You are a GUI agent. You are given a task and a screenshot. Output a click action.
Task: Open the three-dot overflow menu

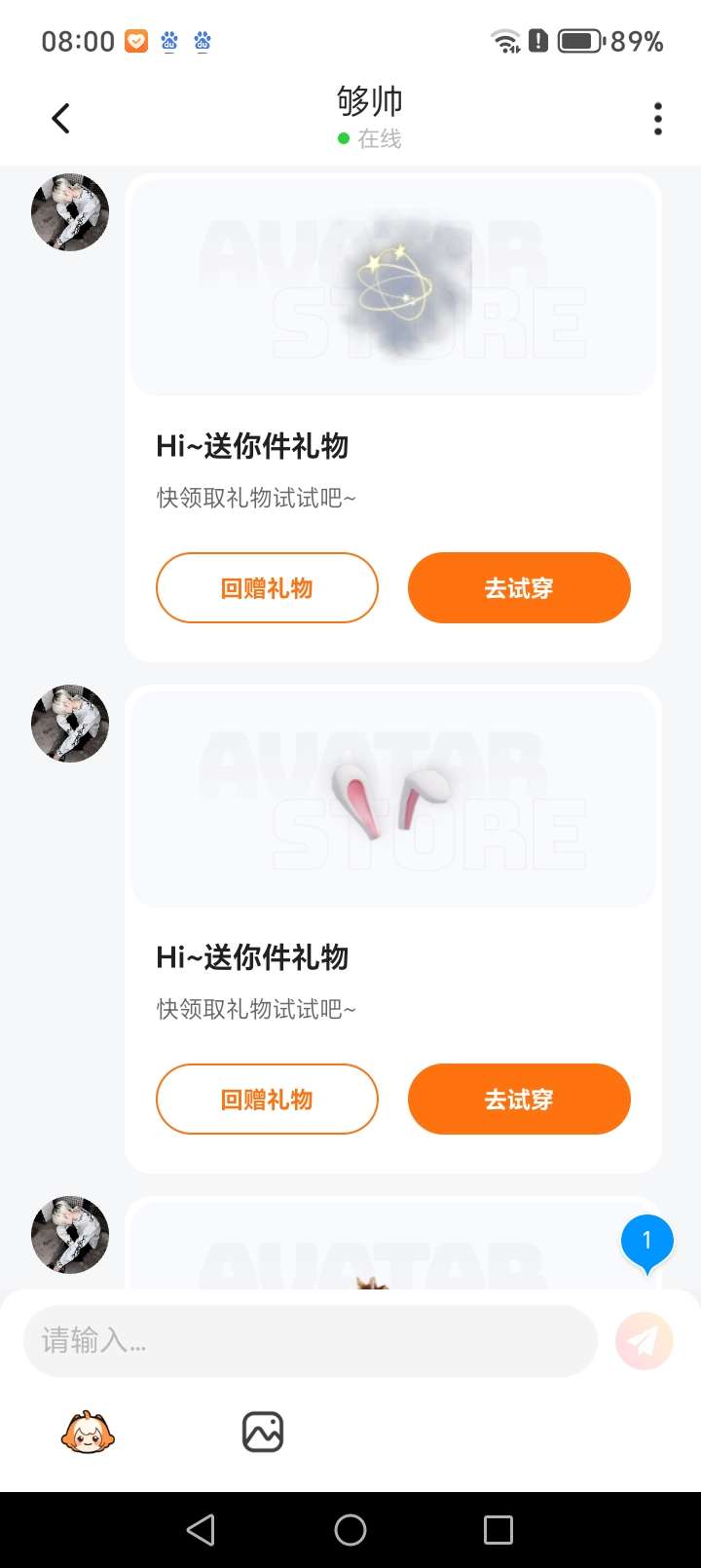pos(658,119)
